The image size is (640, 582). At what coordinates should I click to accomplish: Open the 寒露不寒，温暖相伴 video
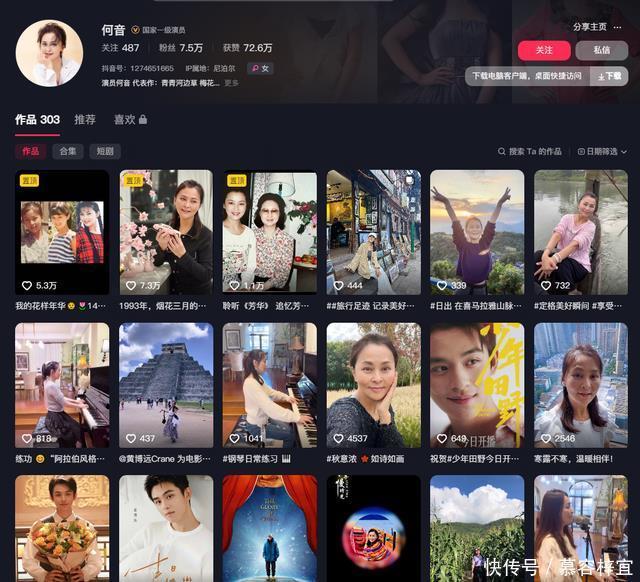click(580, 385)
